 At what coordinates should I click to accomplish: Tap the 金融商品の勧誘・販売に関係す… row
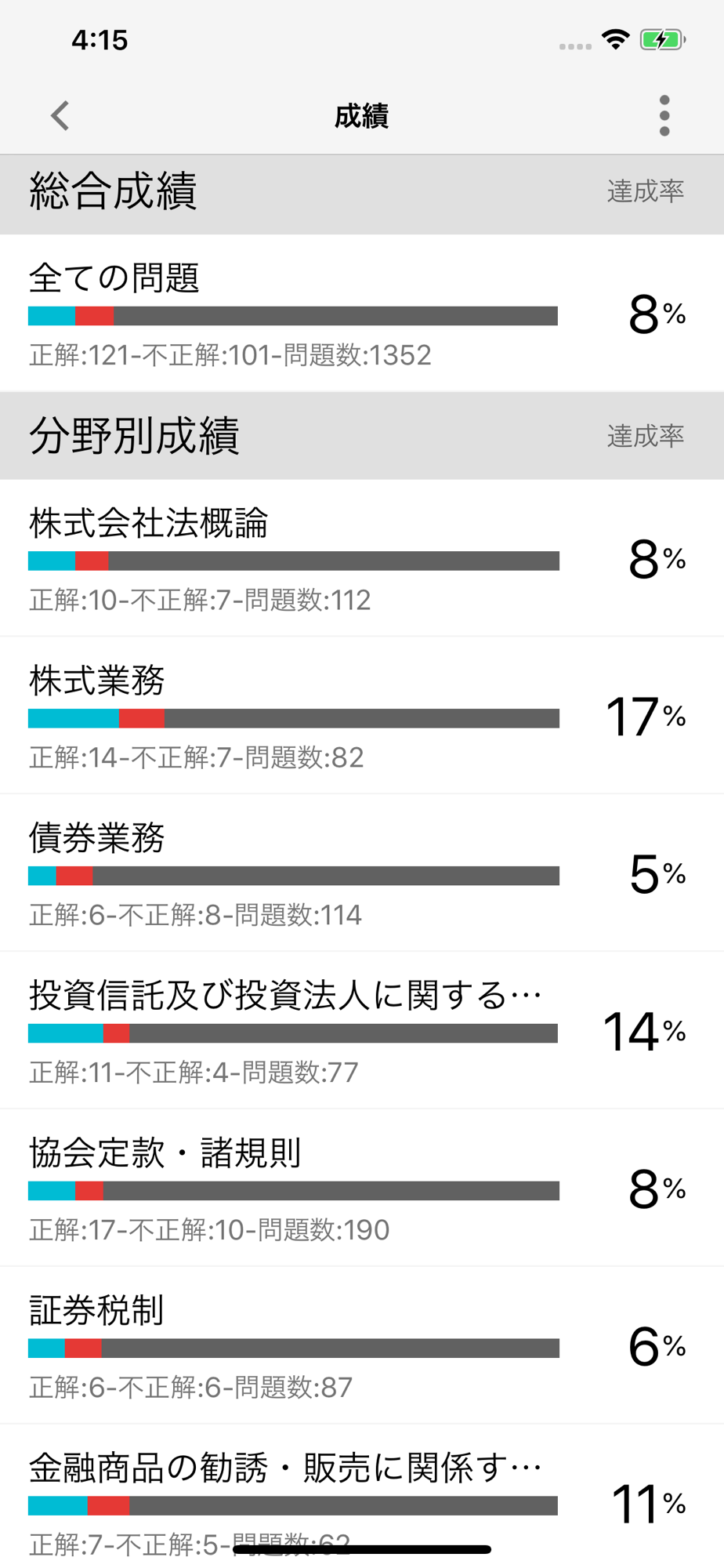362,1496
